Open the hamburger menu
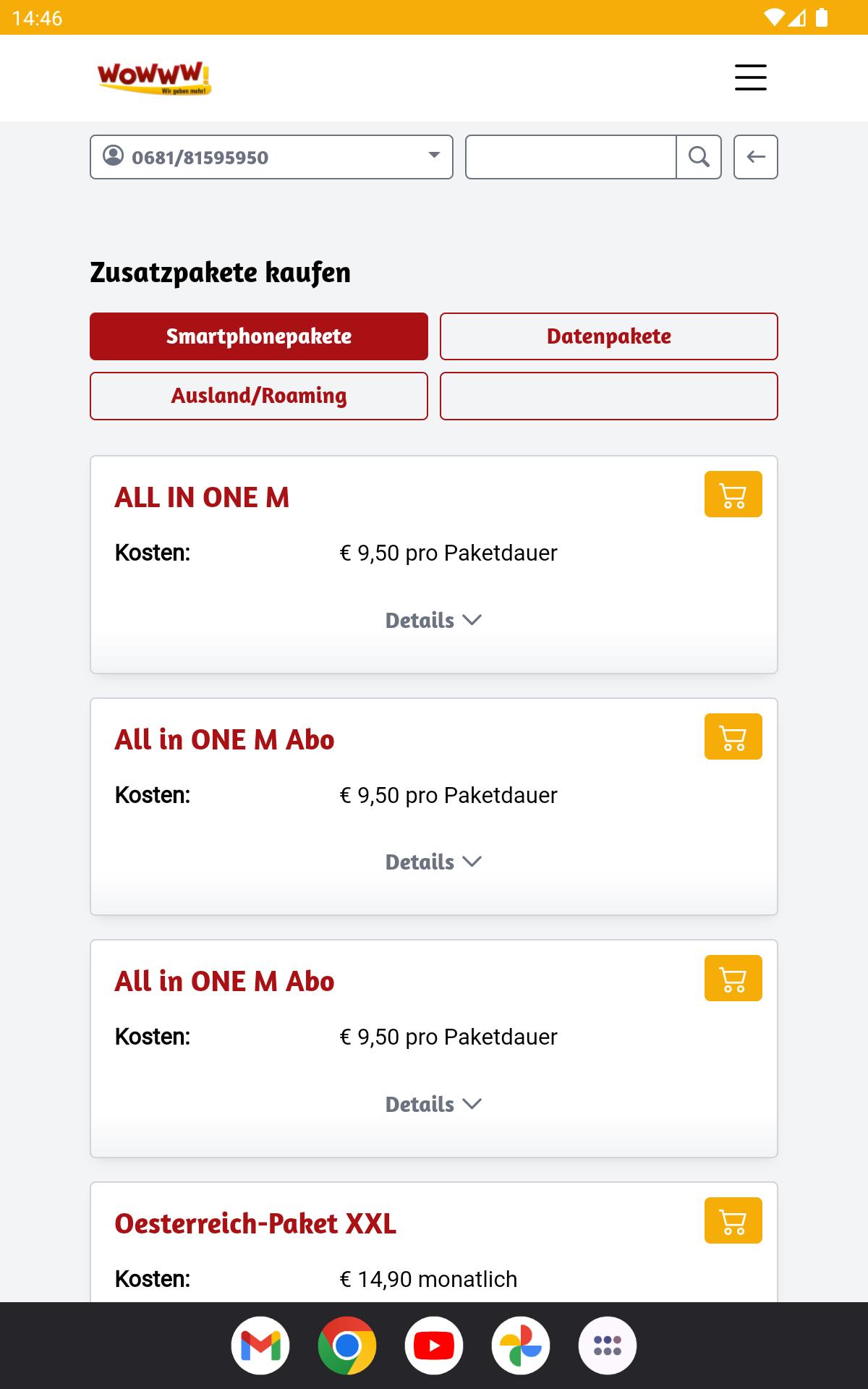The width and height of the screenshot is (868, 1389). 750,77
